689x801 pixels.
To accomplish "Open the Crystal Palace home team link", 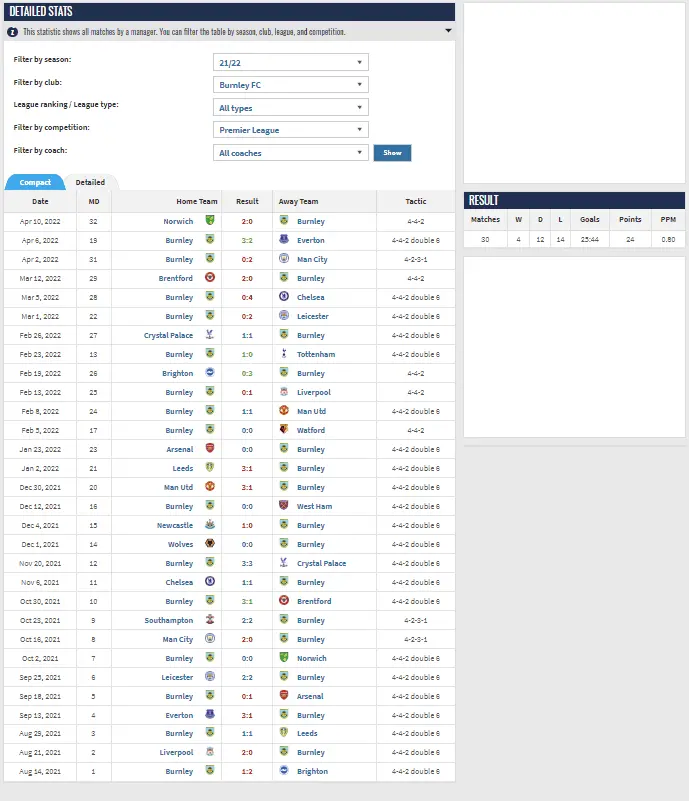I will 168,335.
